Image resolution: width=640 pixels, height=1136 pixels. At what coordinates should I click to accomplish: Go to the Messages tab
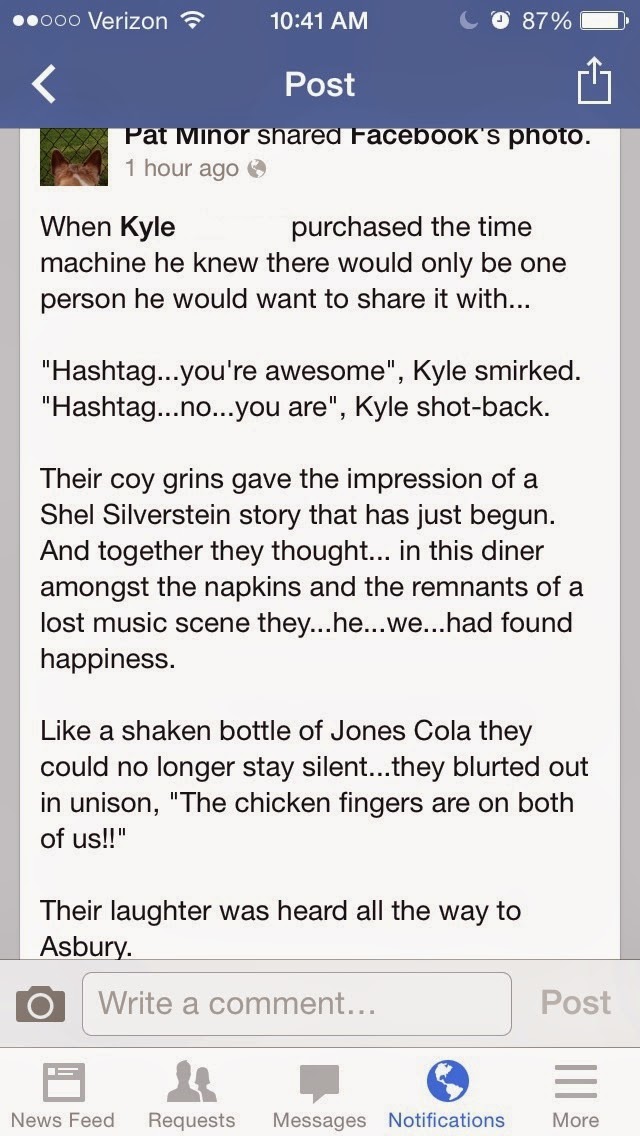pos(319,1094)
